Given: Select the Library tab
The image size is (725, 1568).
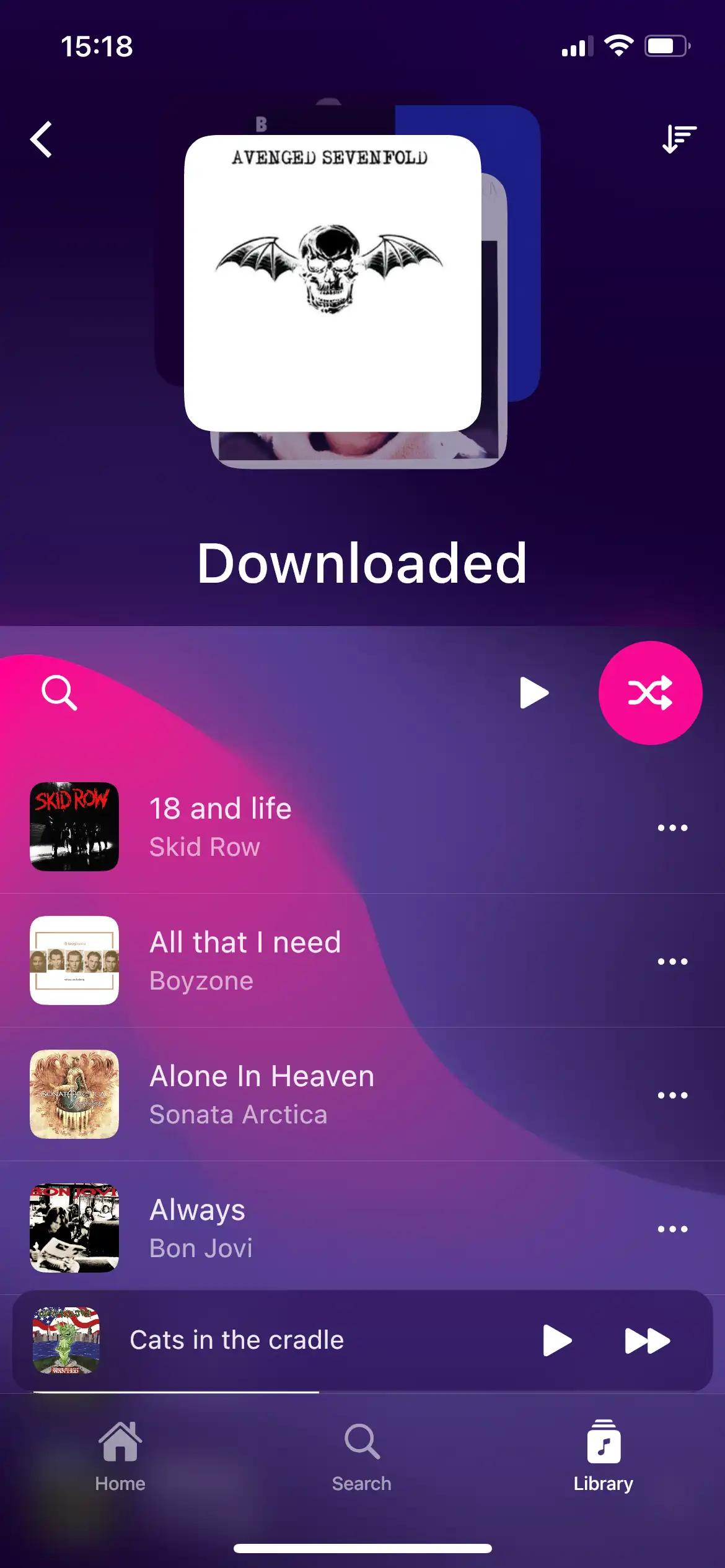Looking at the screenshot, I should (x=603, y=1455).
